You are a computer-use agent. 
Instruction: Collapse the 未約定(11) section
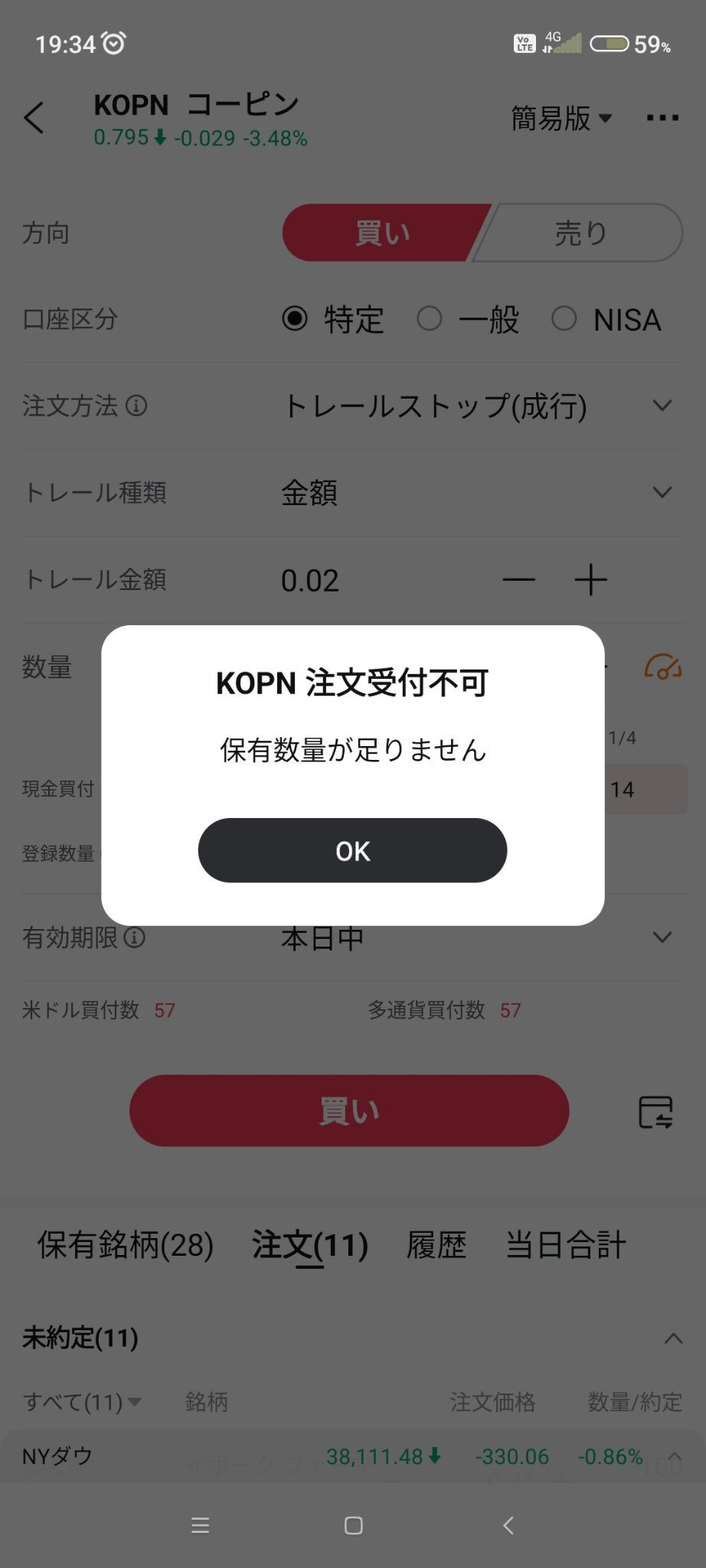(673, 1338)
